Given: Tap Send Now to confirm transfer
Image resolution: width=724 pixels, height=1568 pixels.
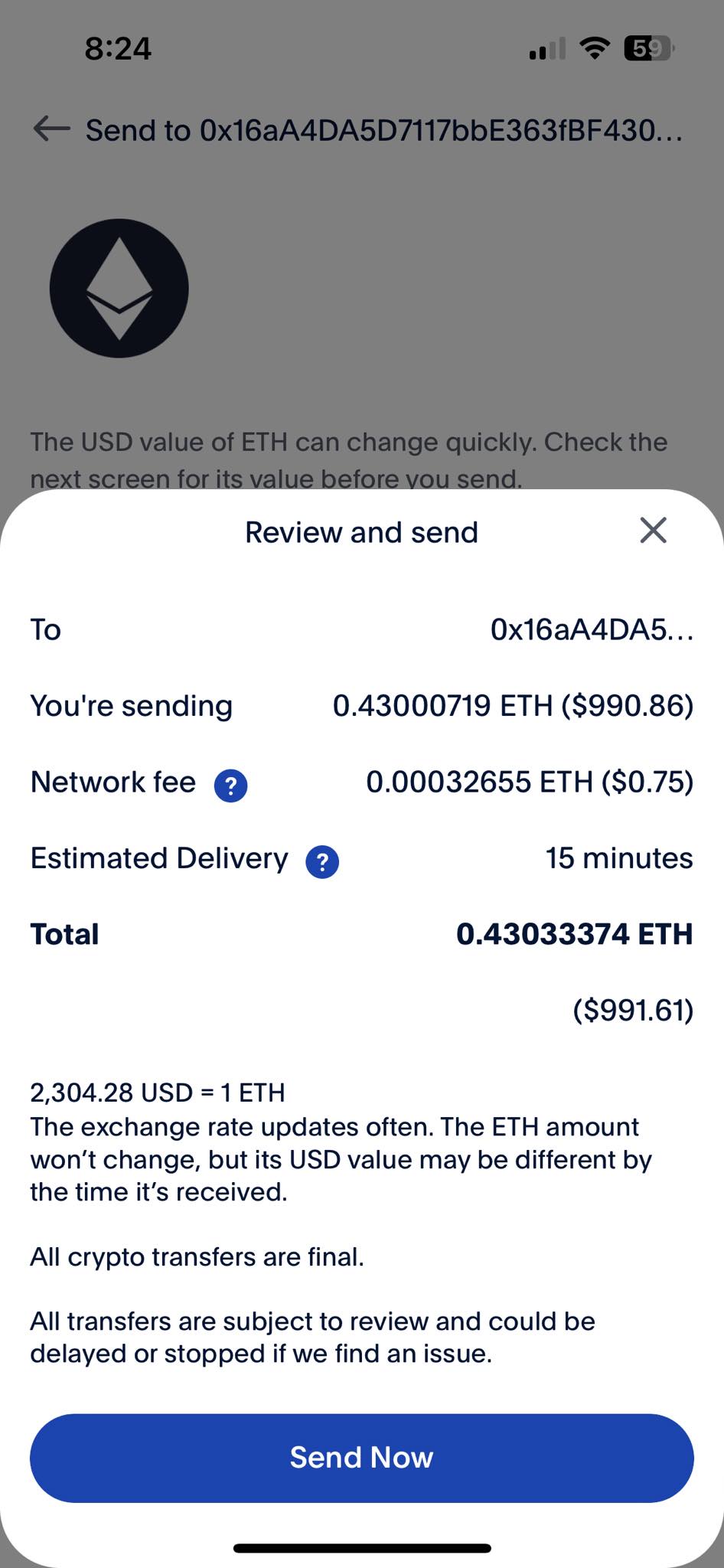Looking at the screenshot, I should (x=361, y=1458).
